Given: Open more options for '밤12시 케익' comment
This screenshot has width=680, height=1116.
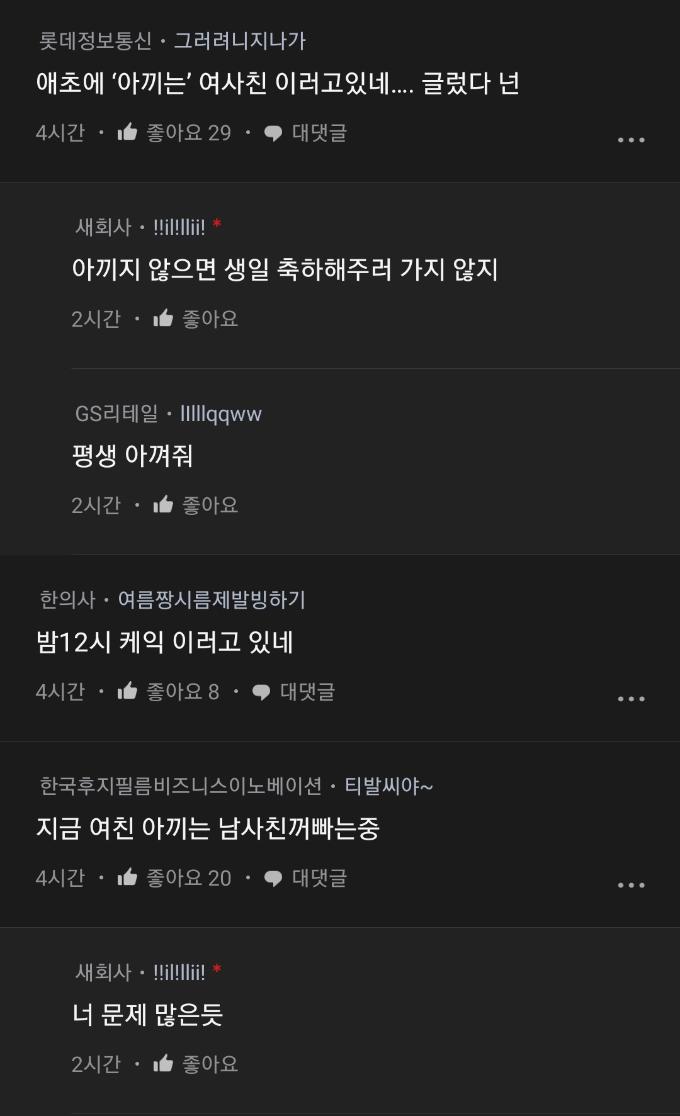Looking at the screenshot, I should click(x=631, y=699).
